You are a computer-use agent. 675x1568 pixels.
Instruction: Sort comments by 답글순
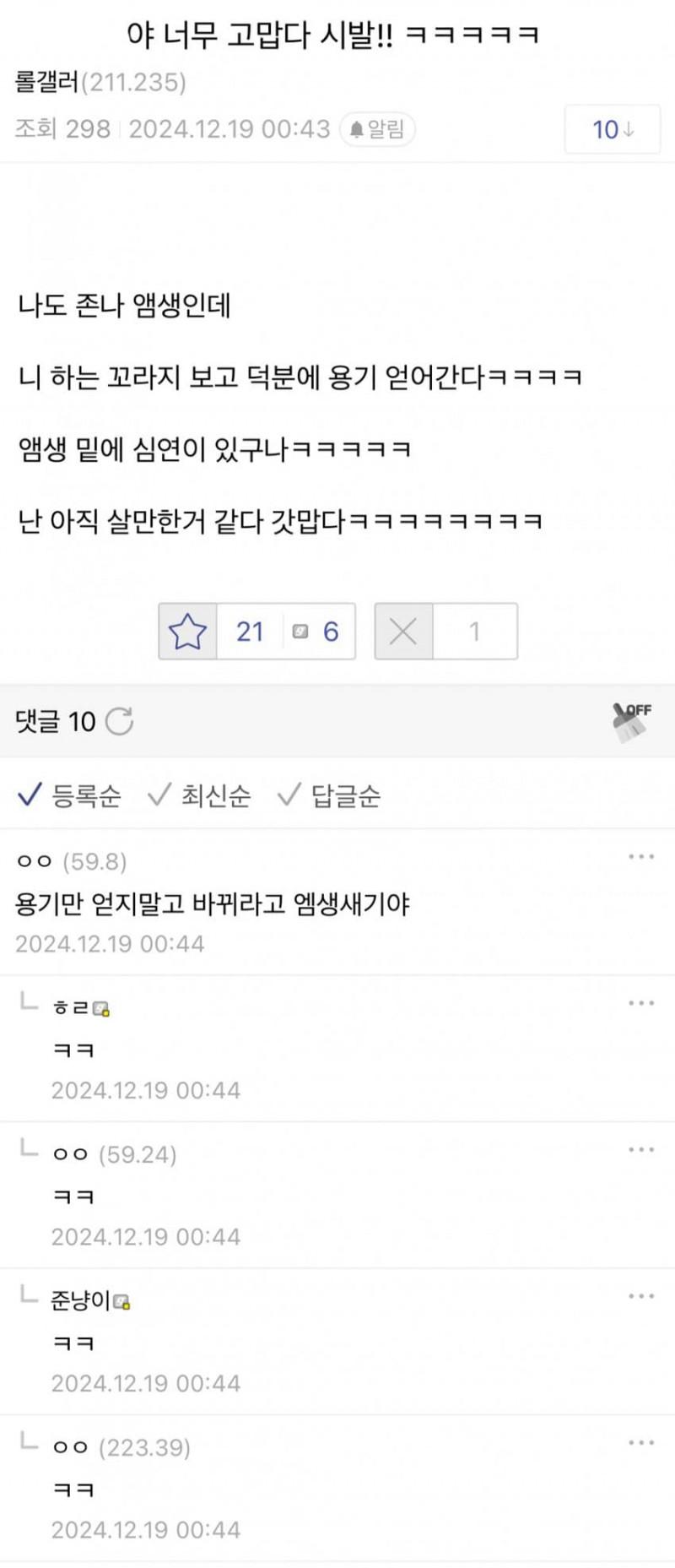(x=330, y=795)
